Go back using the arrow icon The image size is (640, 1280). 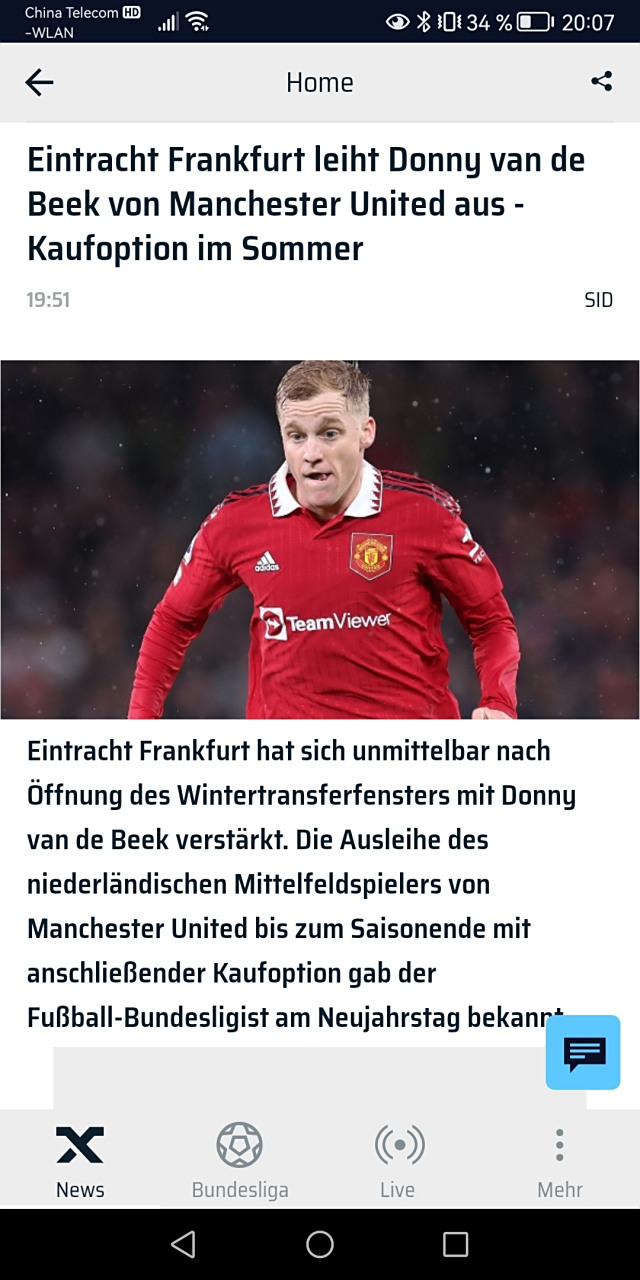click(x=39, y=82)
